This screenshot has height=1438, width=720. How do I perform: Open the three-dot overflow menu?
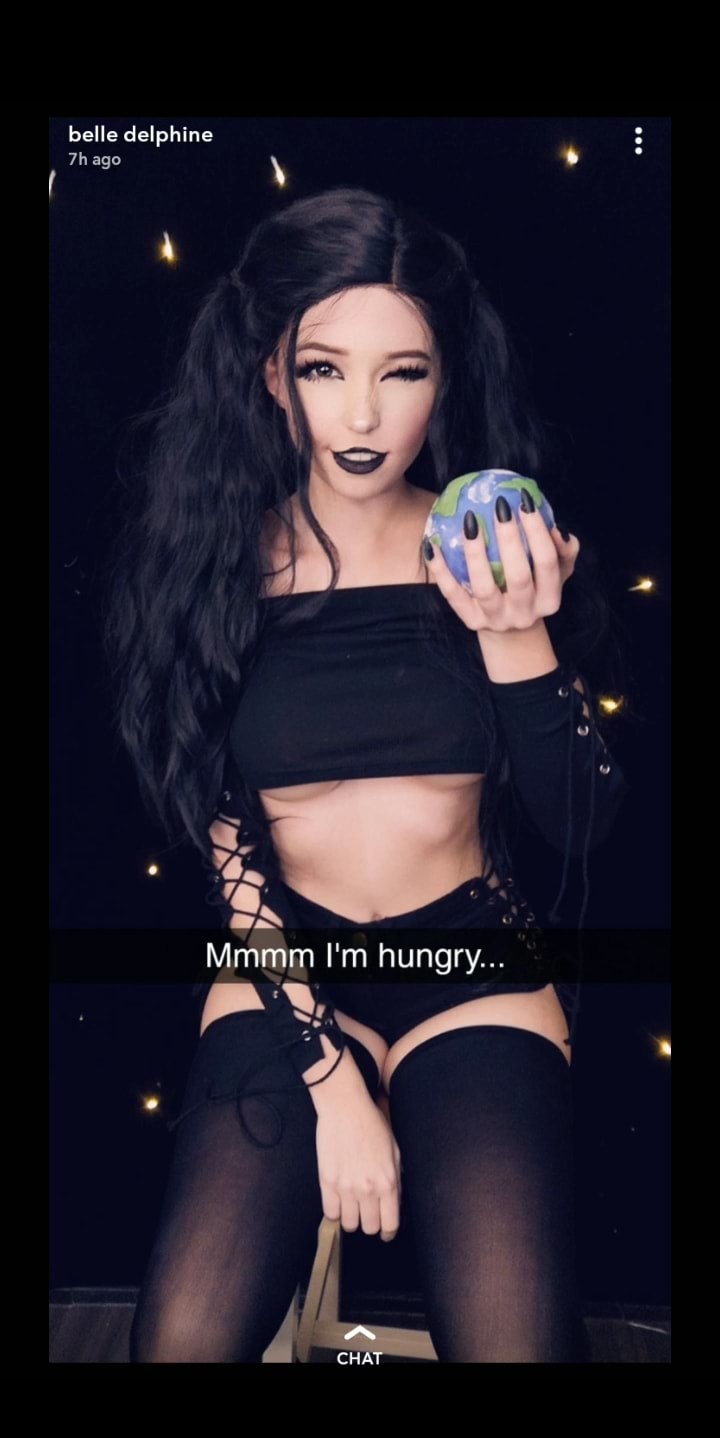click(x=638, y=141)
